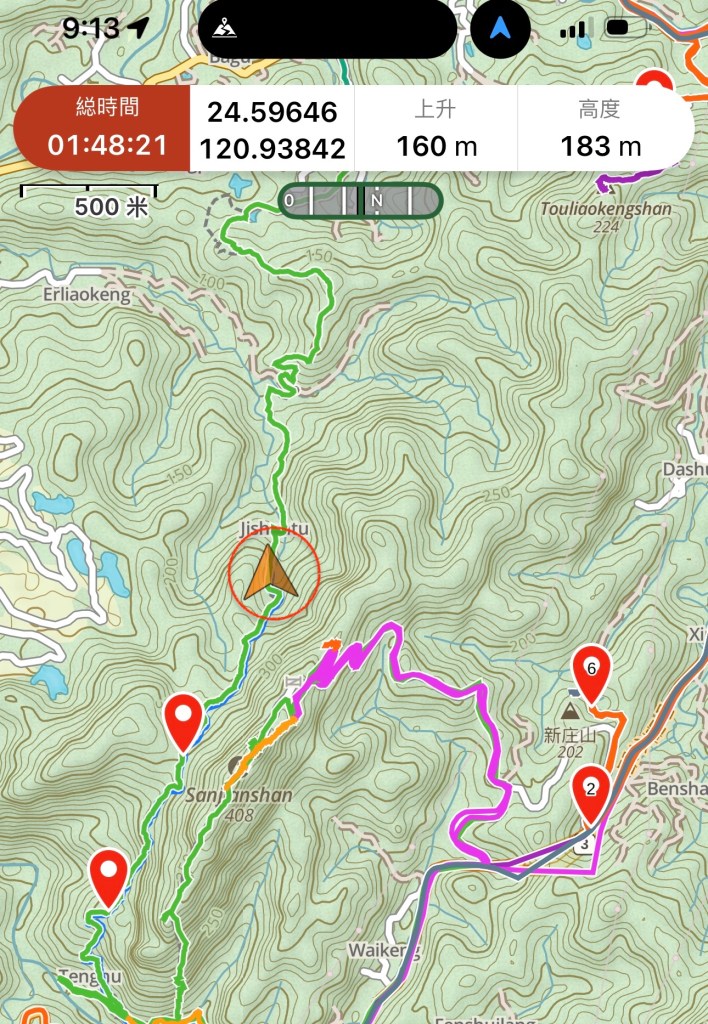Tap the 上升 160 m panel
708x1024 pixels.
click(436, 130)
